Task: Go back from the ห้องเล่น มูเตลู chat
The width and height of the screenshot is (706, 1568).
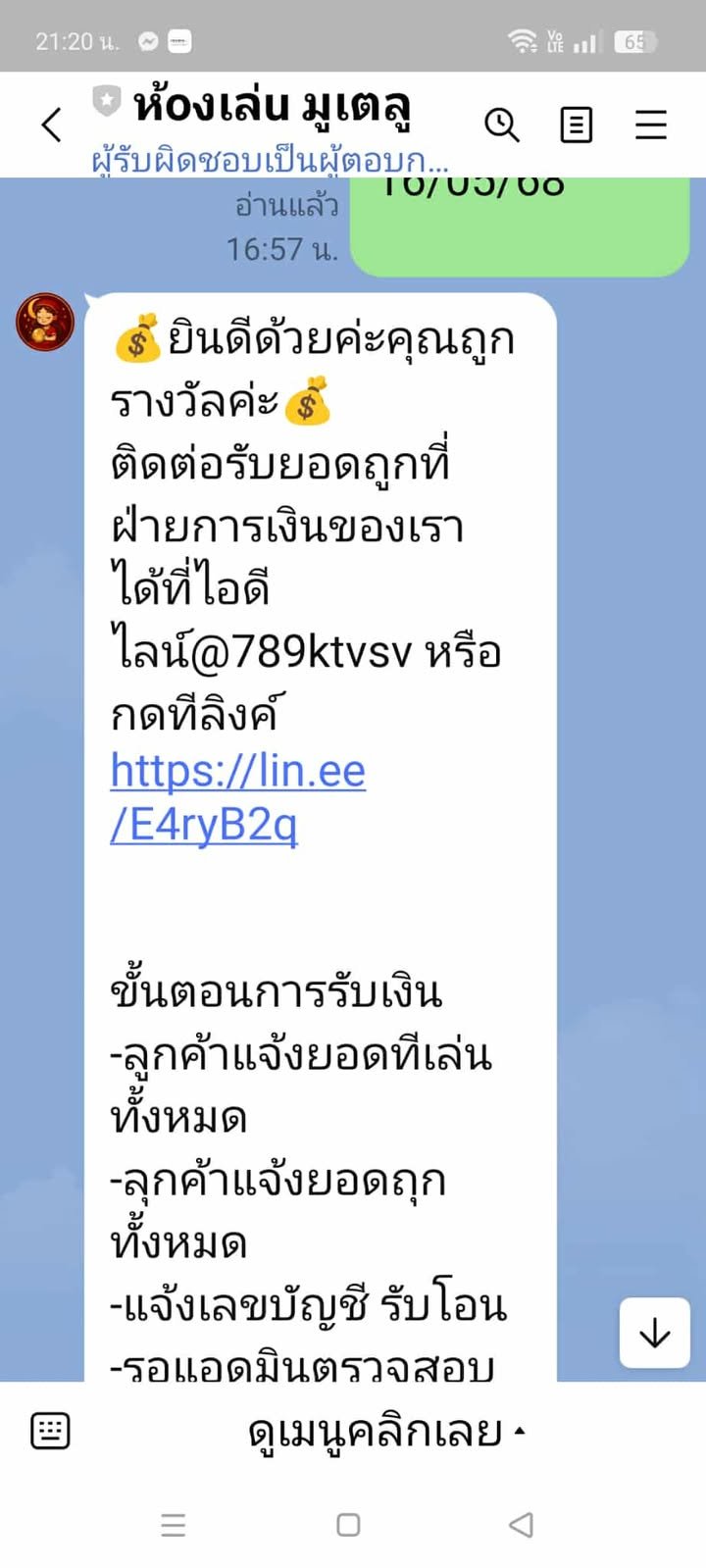Action: (x=52, y=125)
